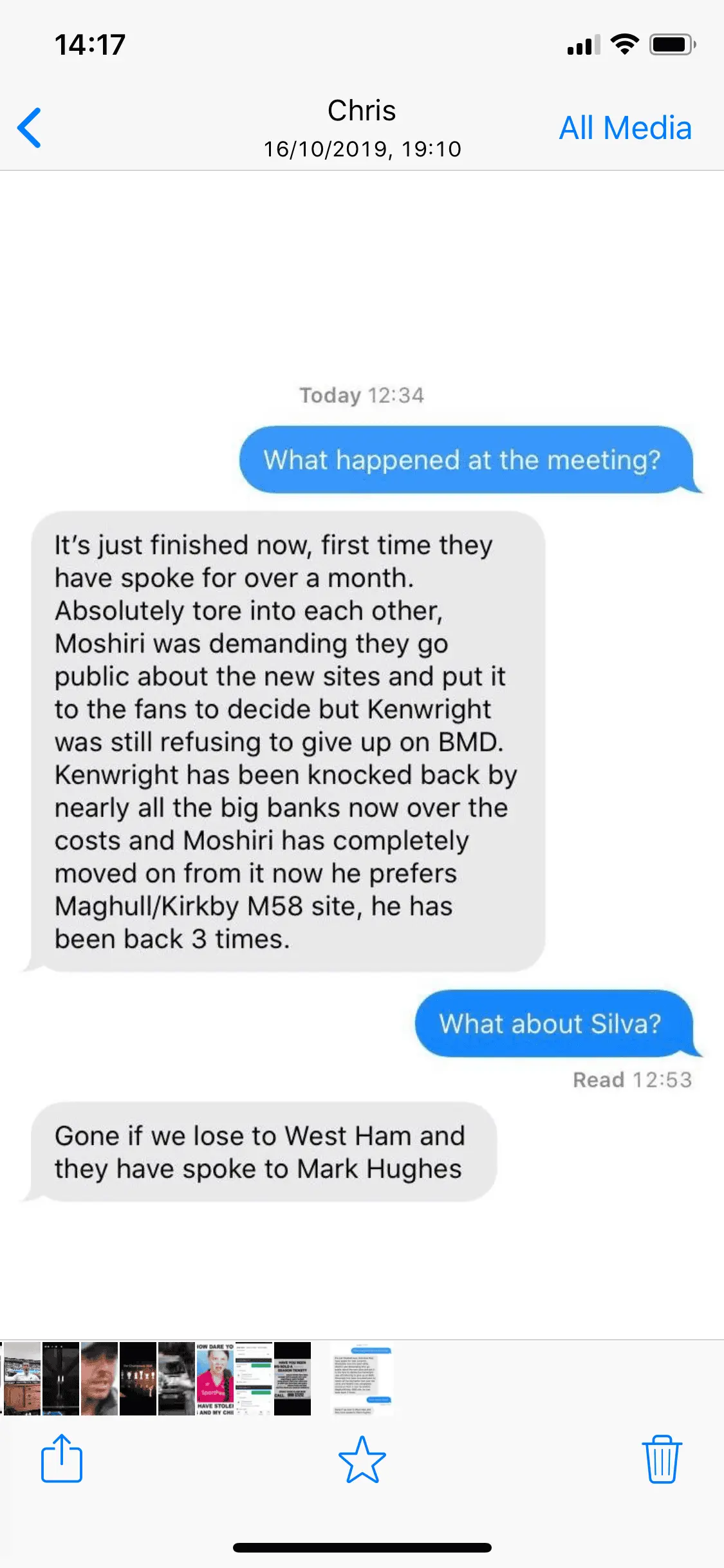Share this image
The height and width of the screenshot is (1568, 724).
(62, 1458)
